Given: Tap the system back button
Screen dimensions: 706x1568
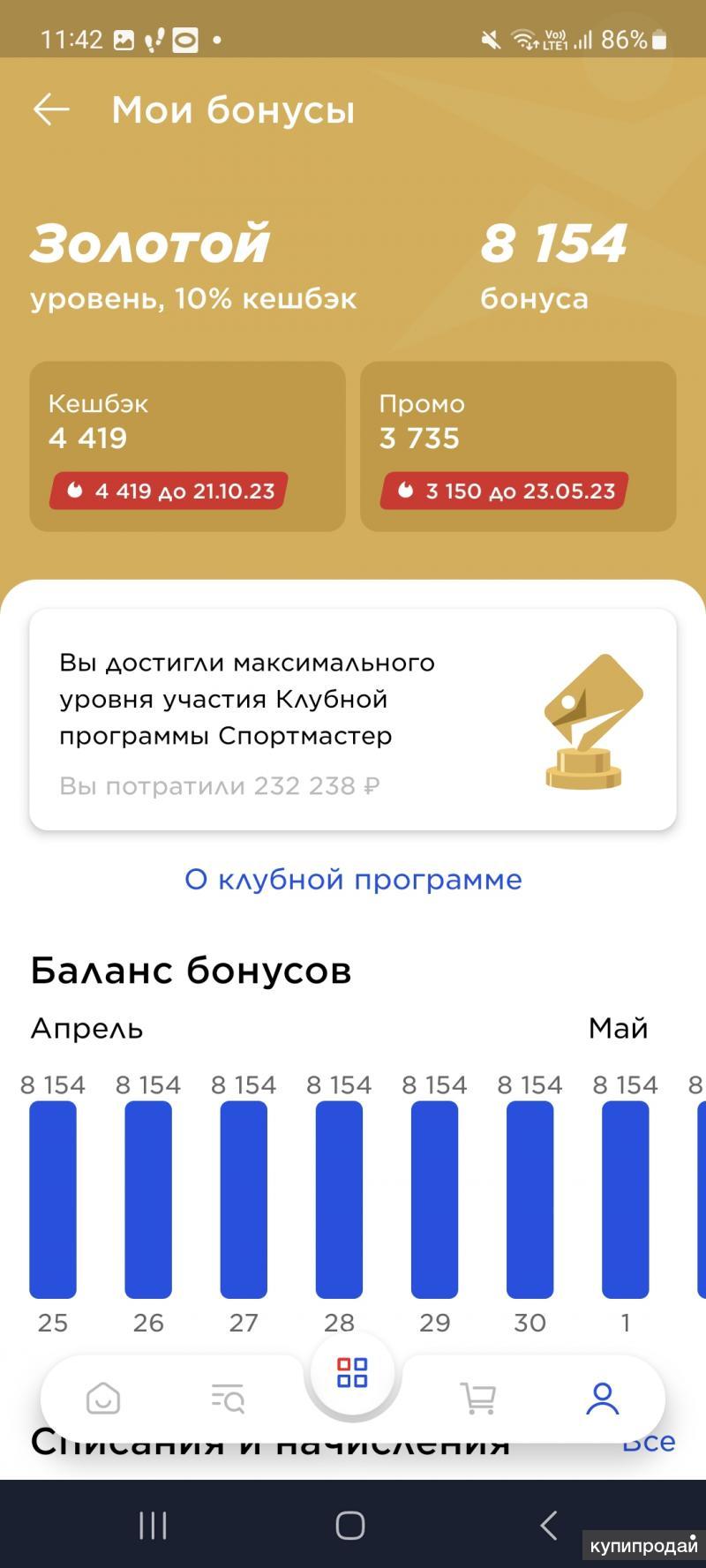Looking at the screenshot, I should pyautogui.click(x=549, y=1525).
